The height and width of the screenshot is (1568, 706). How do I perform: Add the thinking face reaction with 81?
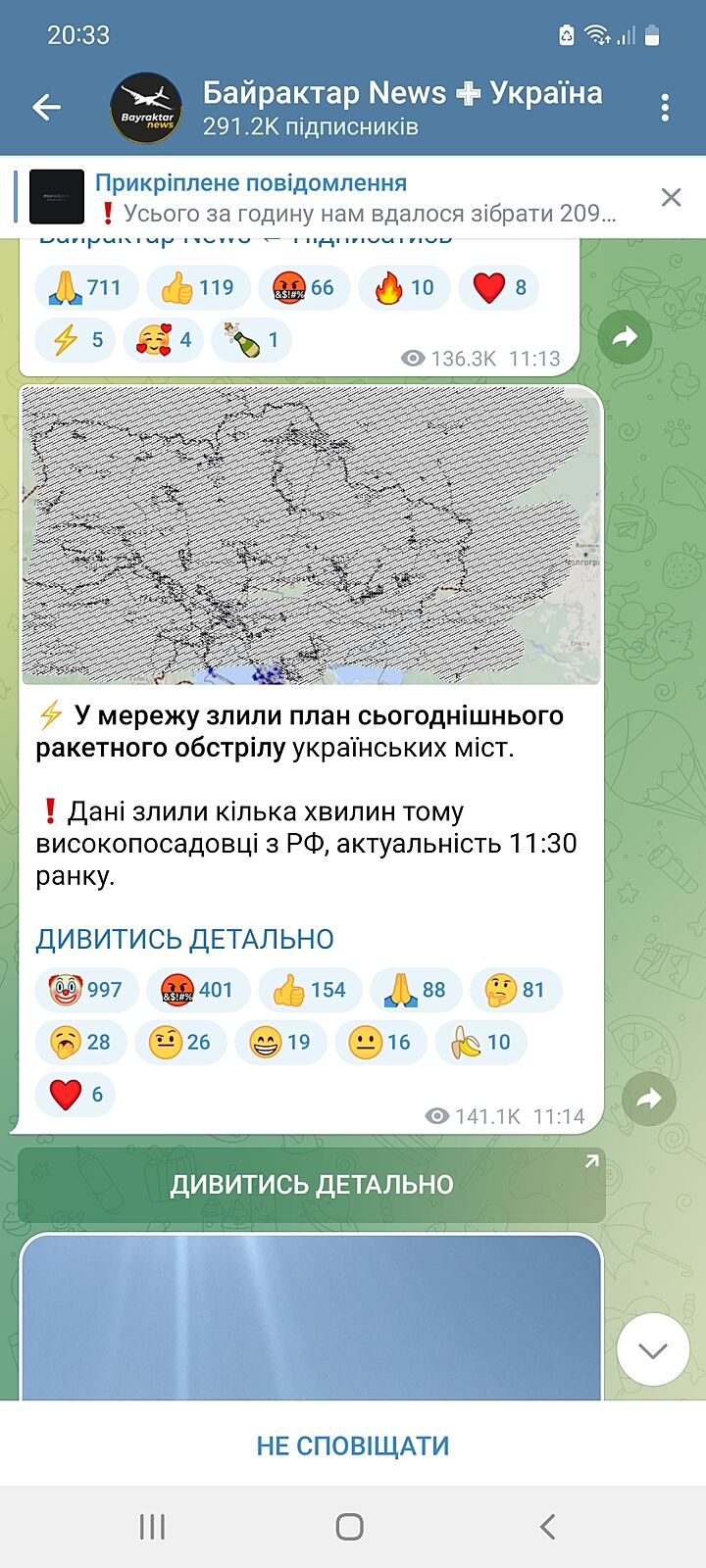click(x=516, y=990)
